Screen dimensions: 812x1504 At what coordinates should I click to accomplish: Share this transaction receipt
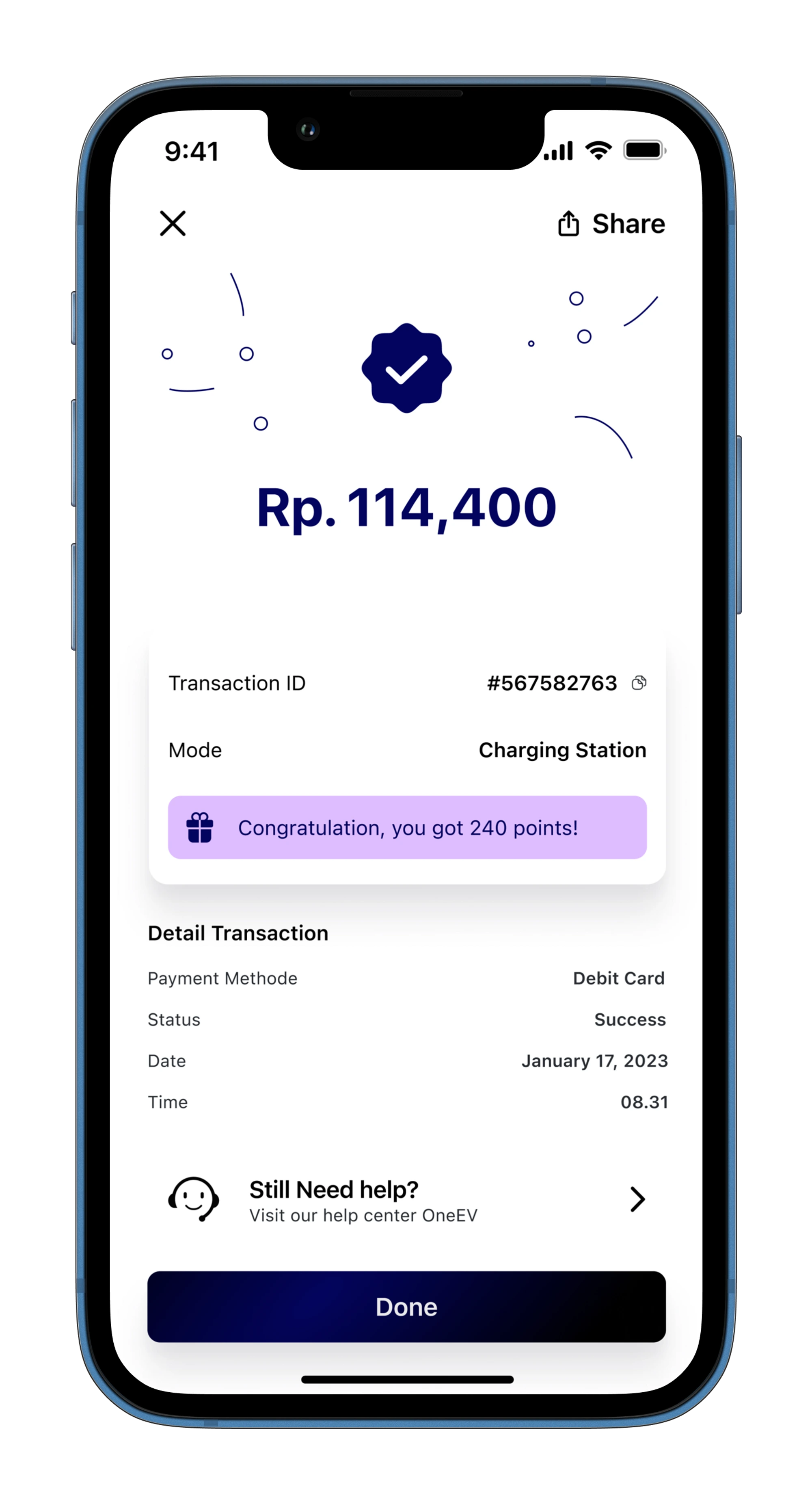[611, 224]
